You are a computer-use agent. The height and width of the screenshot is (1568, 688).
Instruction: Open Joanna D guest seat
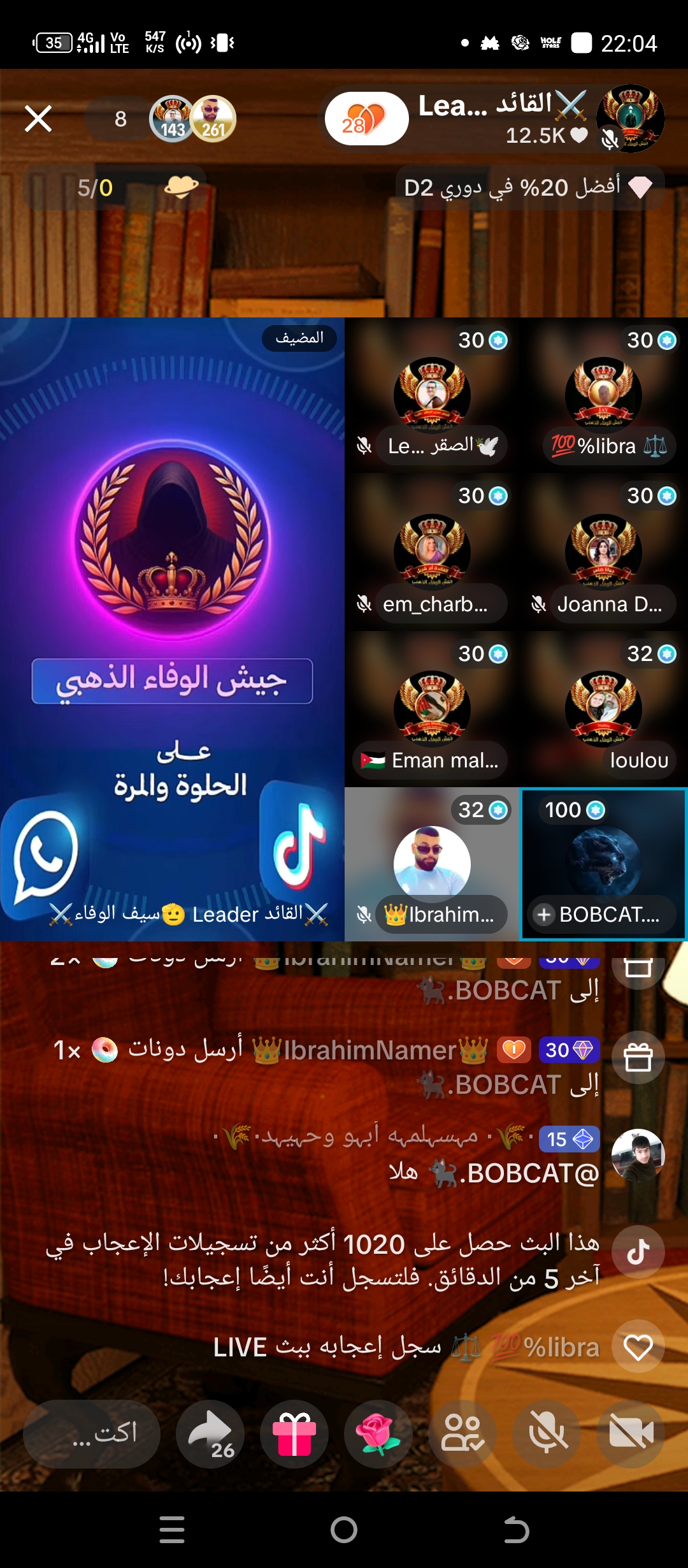[x=603, y=552]
